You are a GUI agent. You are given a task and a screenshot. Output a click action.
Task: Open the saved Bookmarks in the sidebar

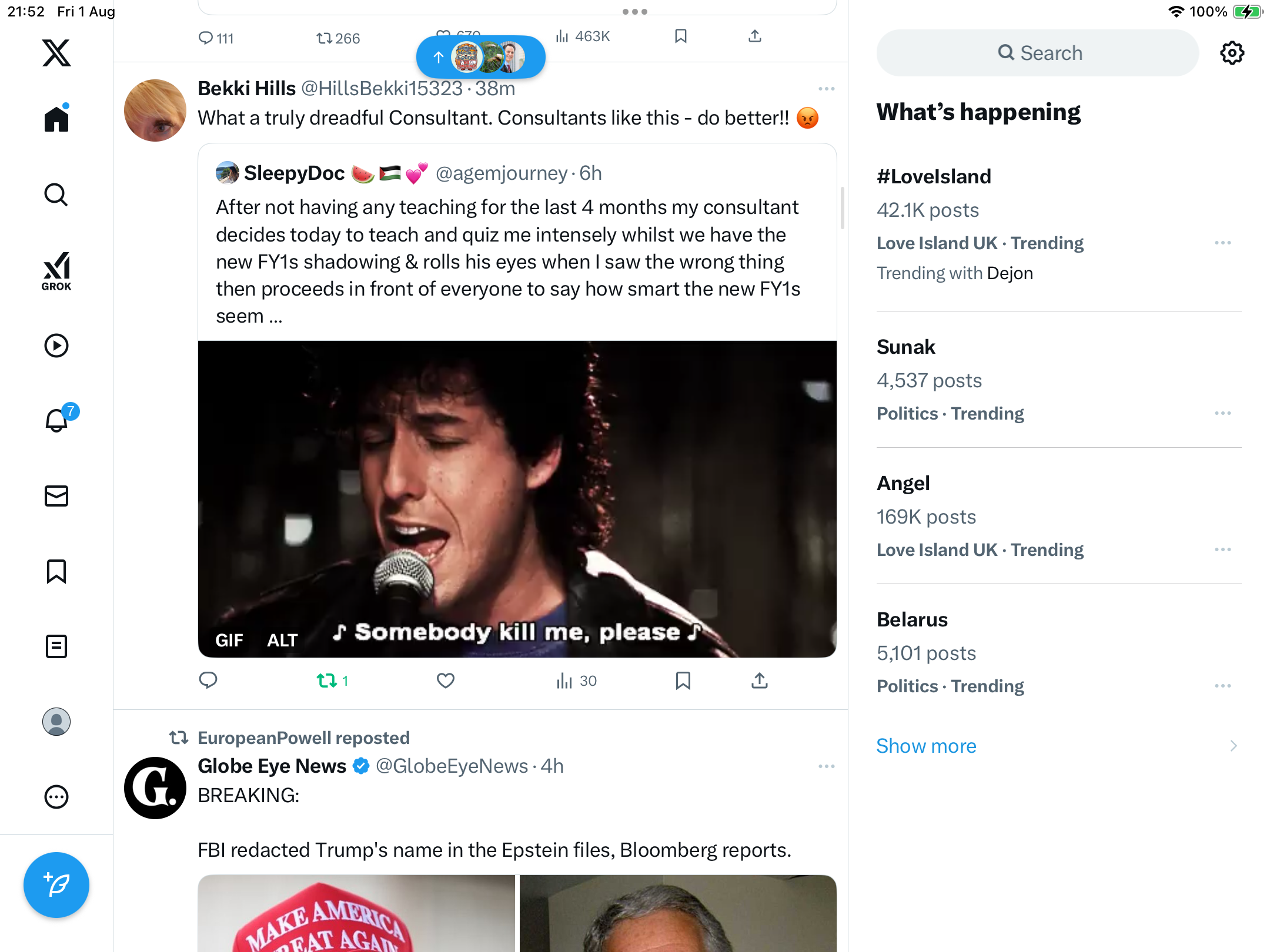[56, 571]
